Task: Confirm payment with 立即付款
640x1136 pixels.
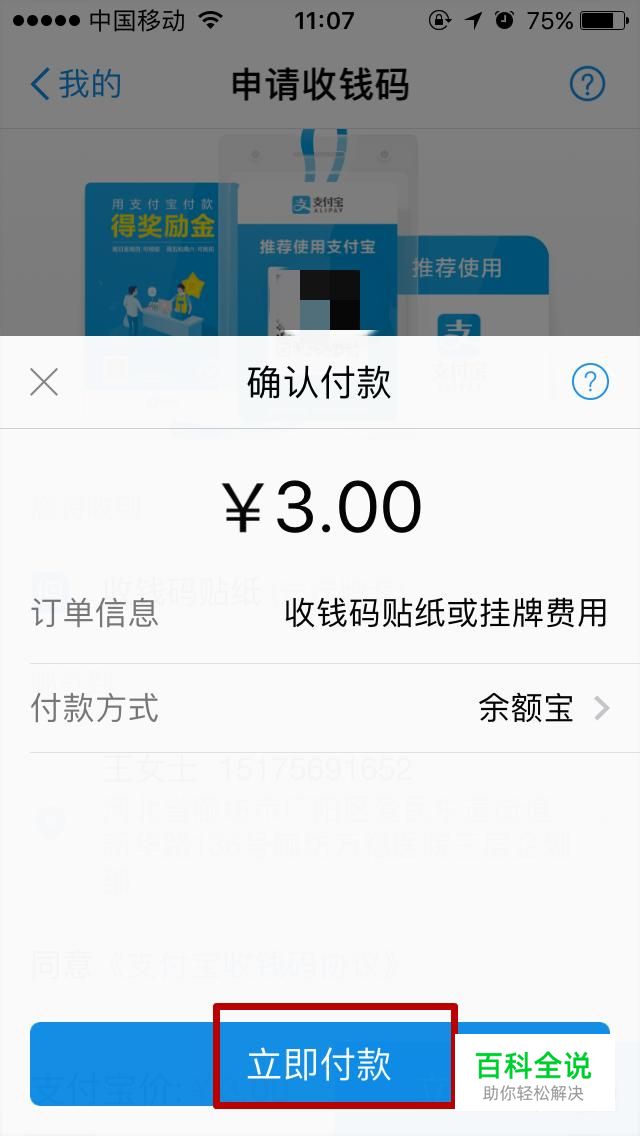Action: (320, 1064)
